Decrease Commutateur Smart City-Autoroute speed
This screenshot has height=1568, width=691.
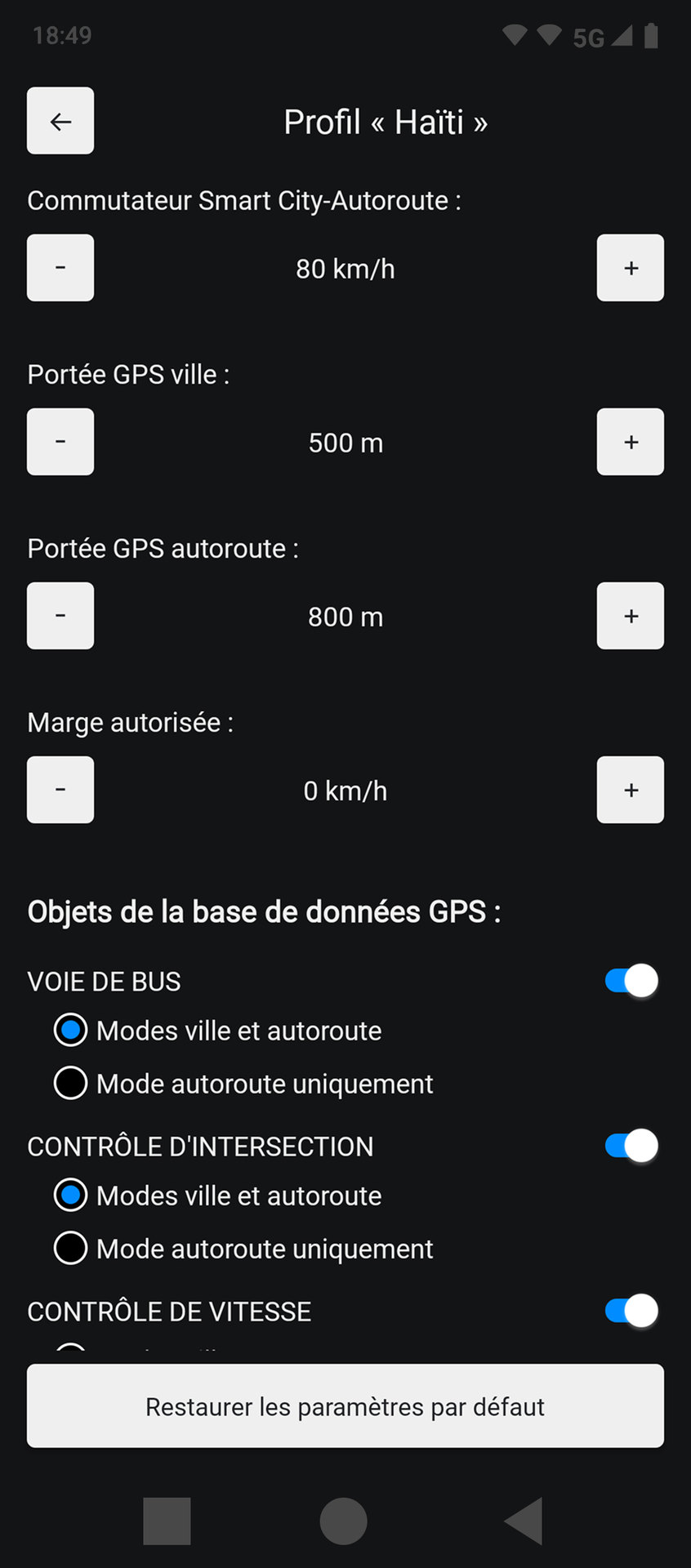coord(60,268)
